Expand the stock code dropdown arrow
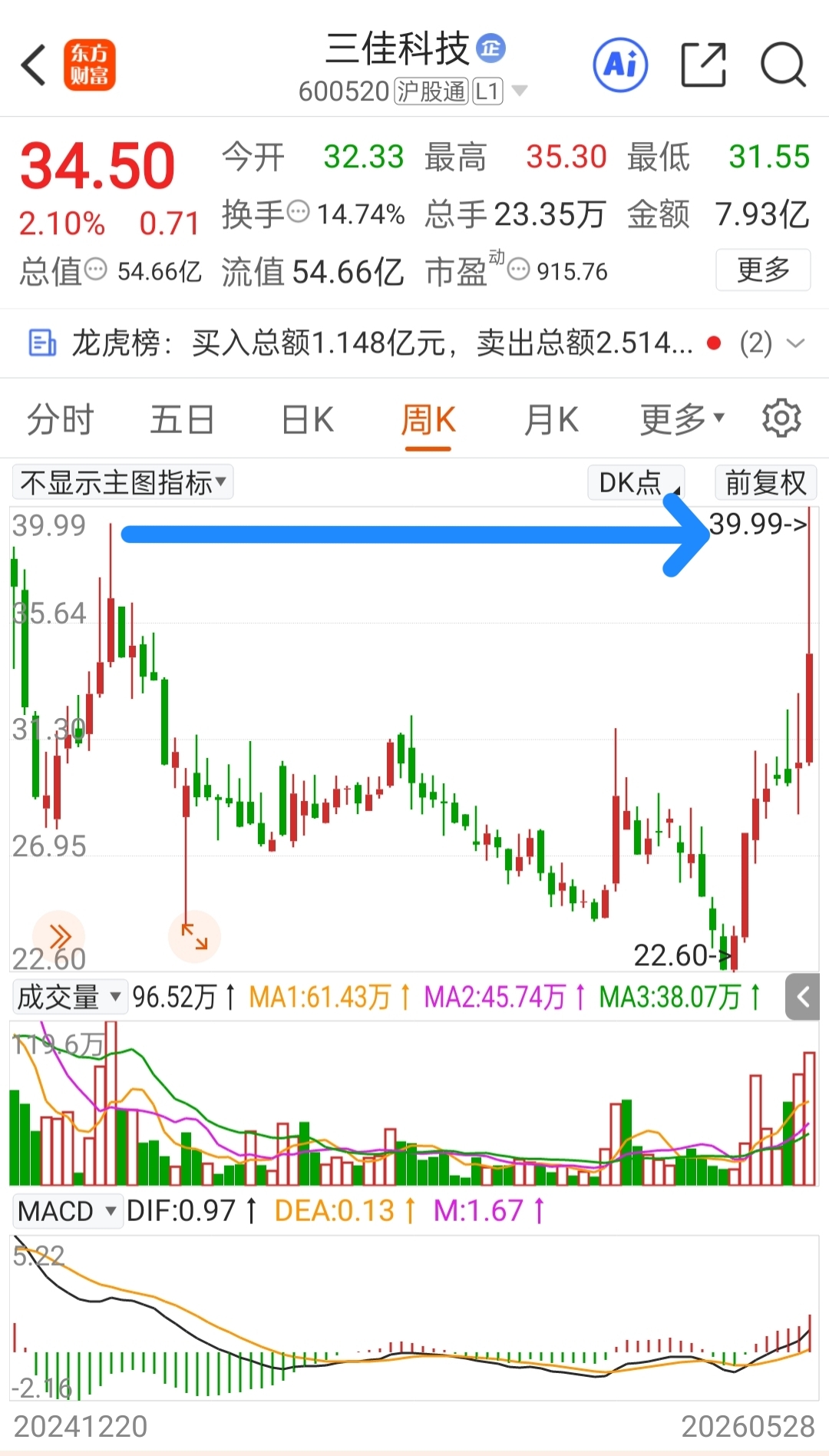 (x=519, y=91)
